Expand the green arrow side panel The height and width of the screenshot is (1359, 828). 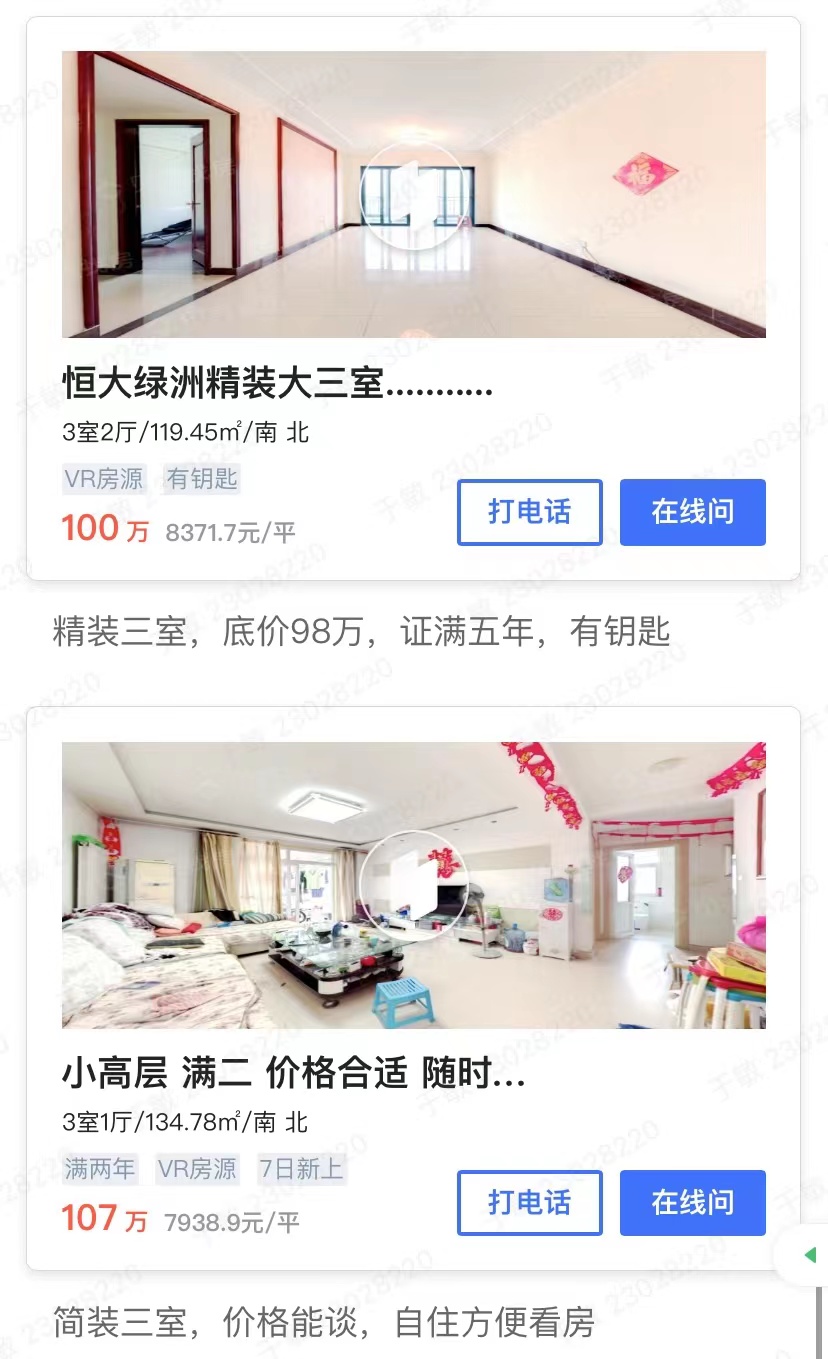(x=809, y=1254)
